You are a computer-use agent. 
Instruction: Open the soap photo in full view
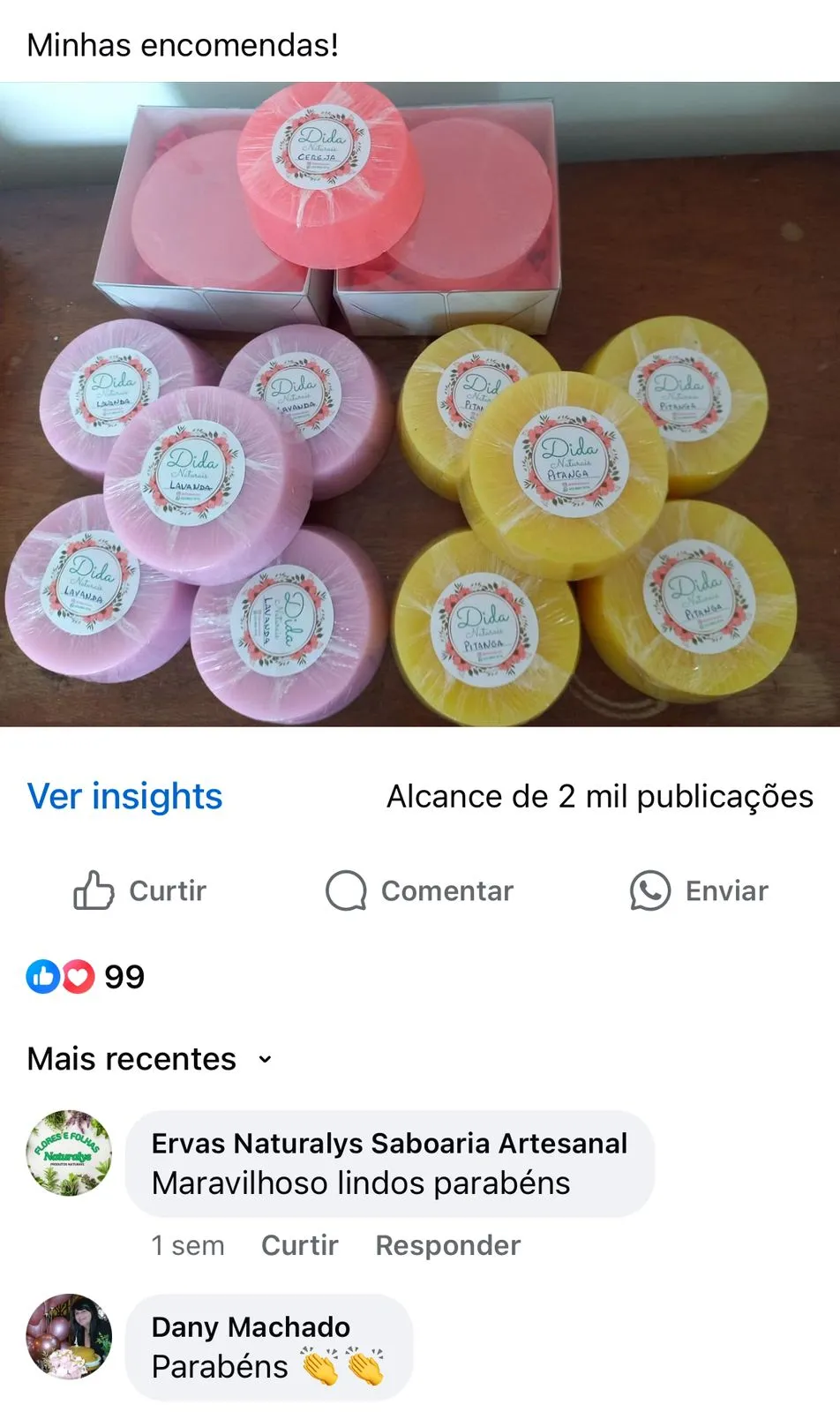pos(420,402)
